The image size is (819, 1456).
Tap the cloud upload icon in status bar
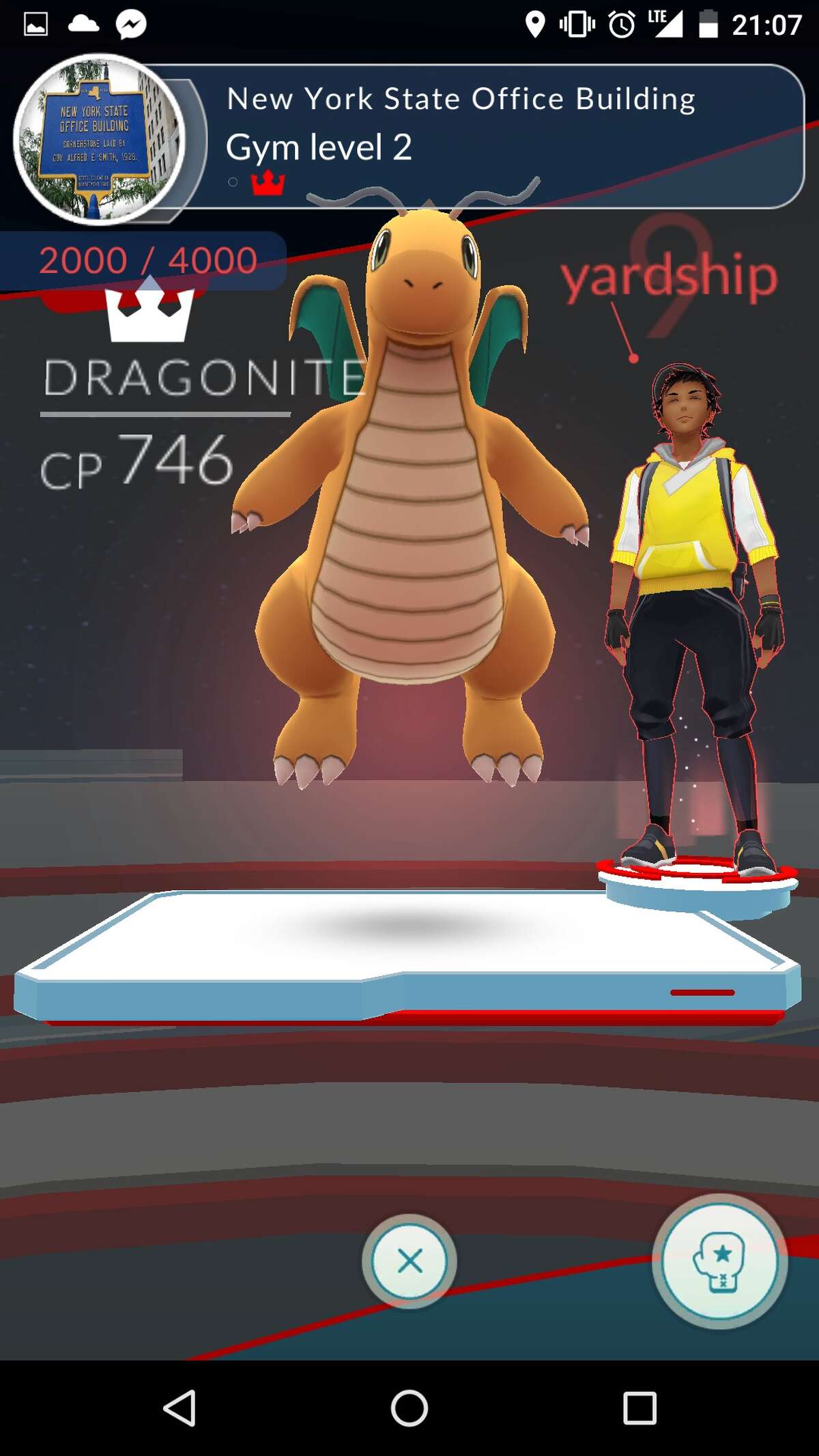(x=85, y=23)
